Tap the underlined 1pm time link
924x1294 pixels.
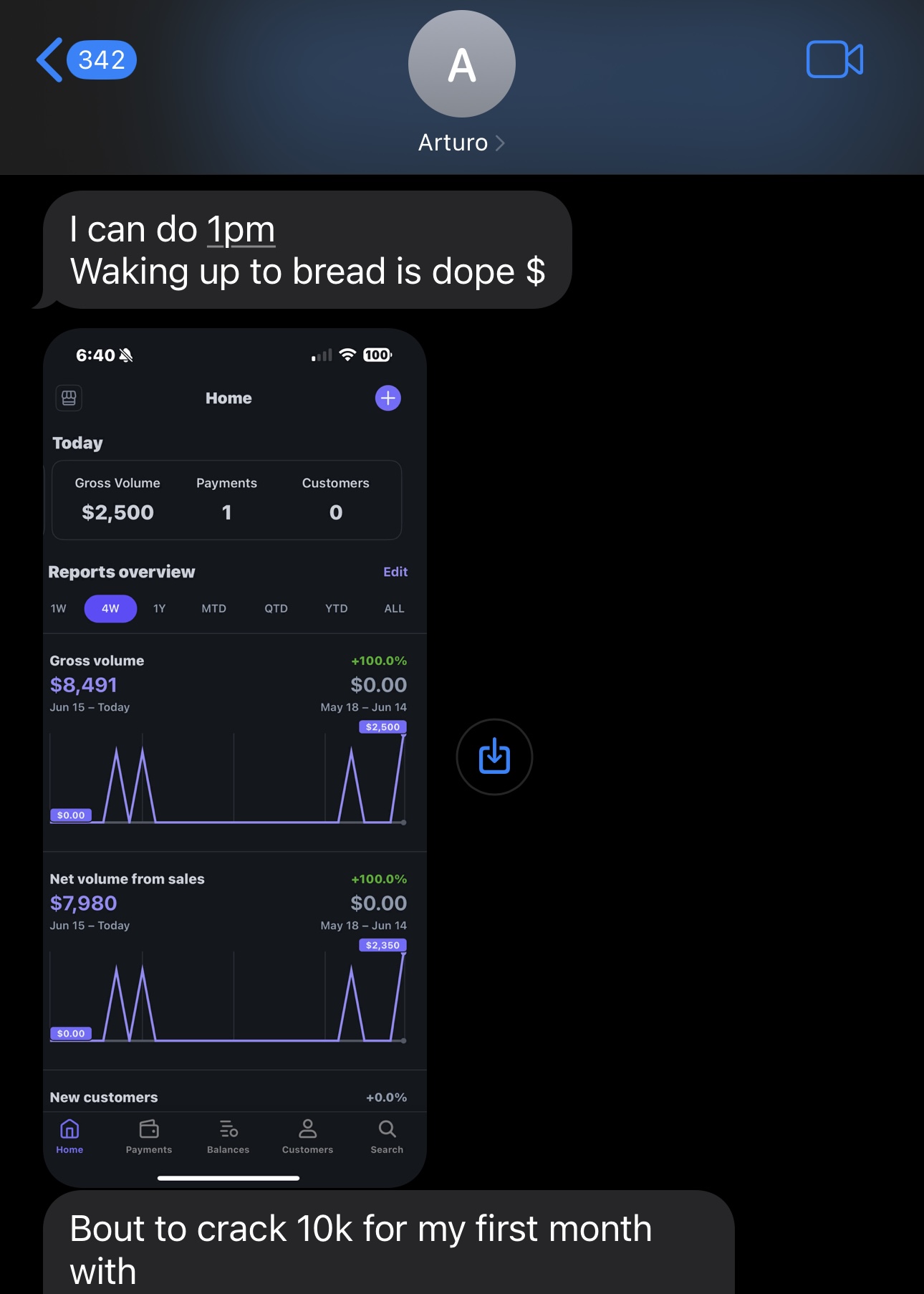tap(241, 230)
